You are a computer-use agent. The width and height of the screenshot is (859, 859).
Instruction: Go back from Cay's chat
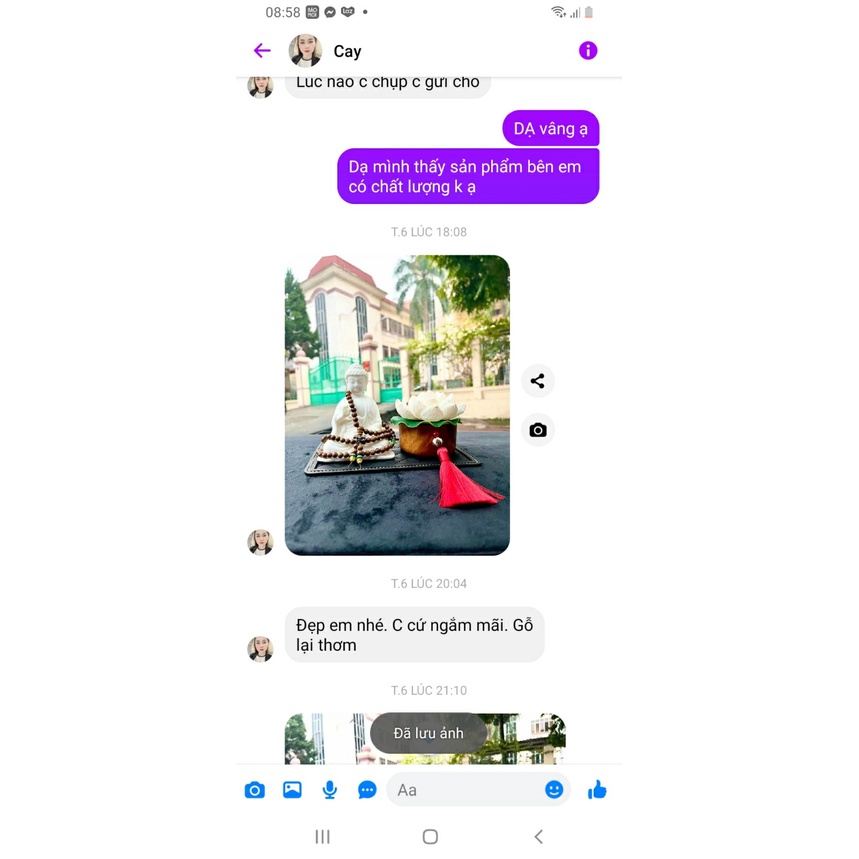[x=262, y=51]
